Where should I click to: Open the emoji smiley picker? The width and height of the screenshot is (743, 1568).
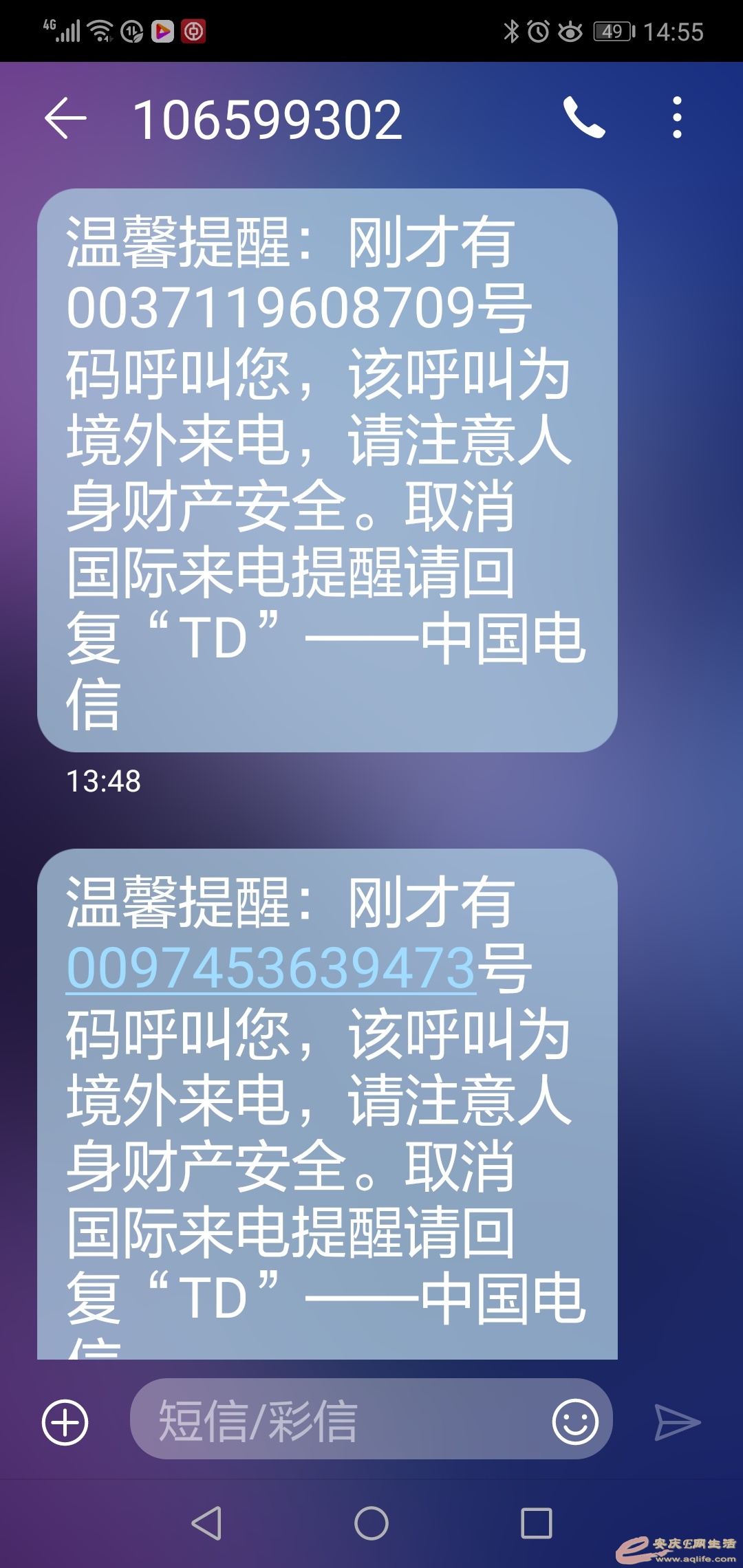click(x=575, y=1422)
